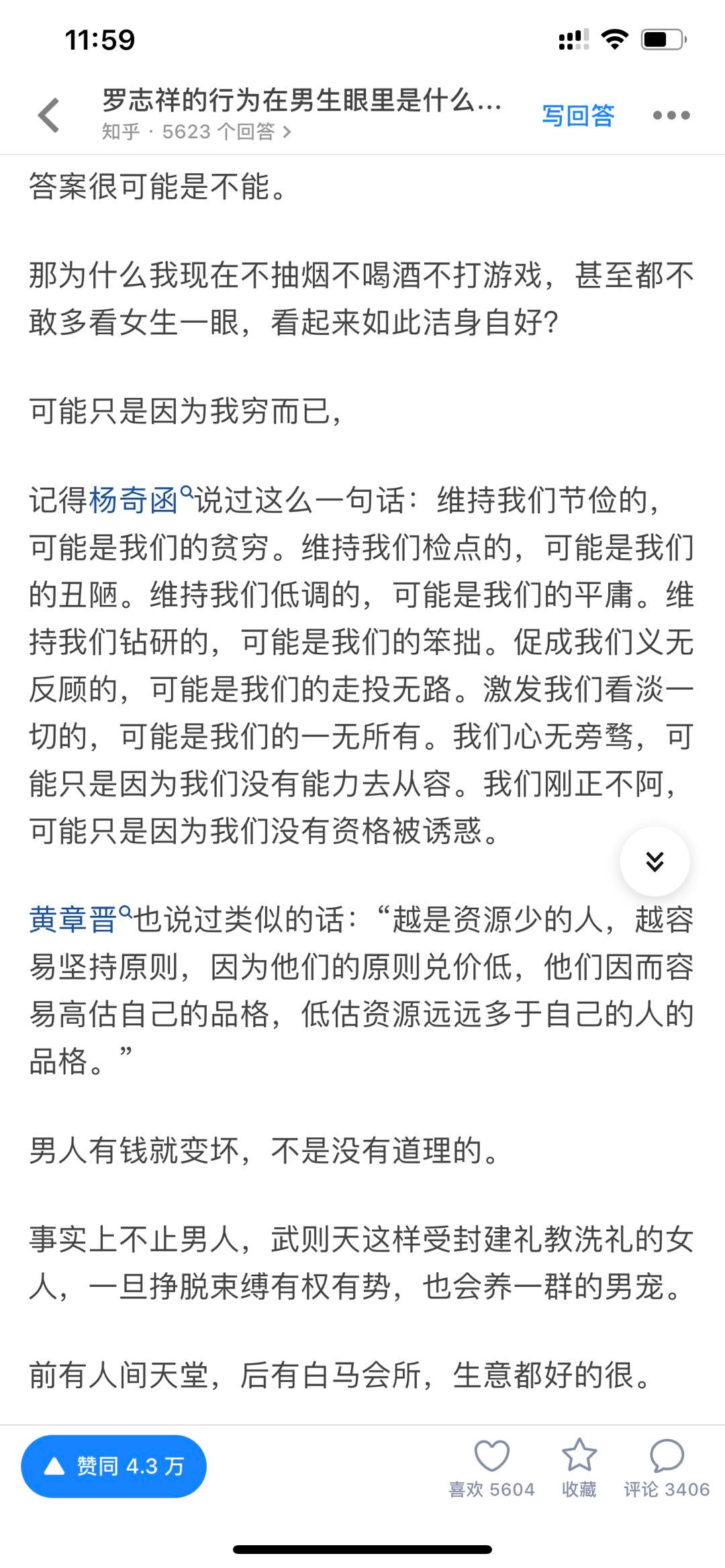This screenshot has width=725, height=1568.
Task: Upvote with the 赞同 4.3 万 button
Action: 114,1467
